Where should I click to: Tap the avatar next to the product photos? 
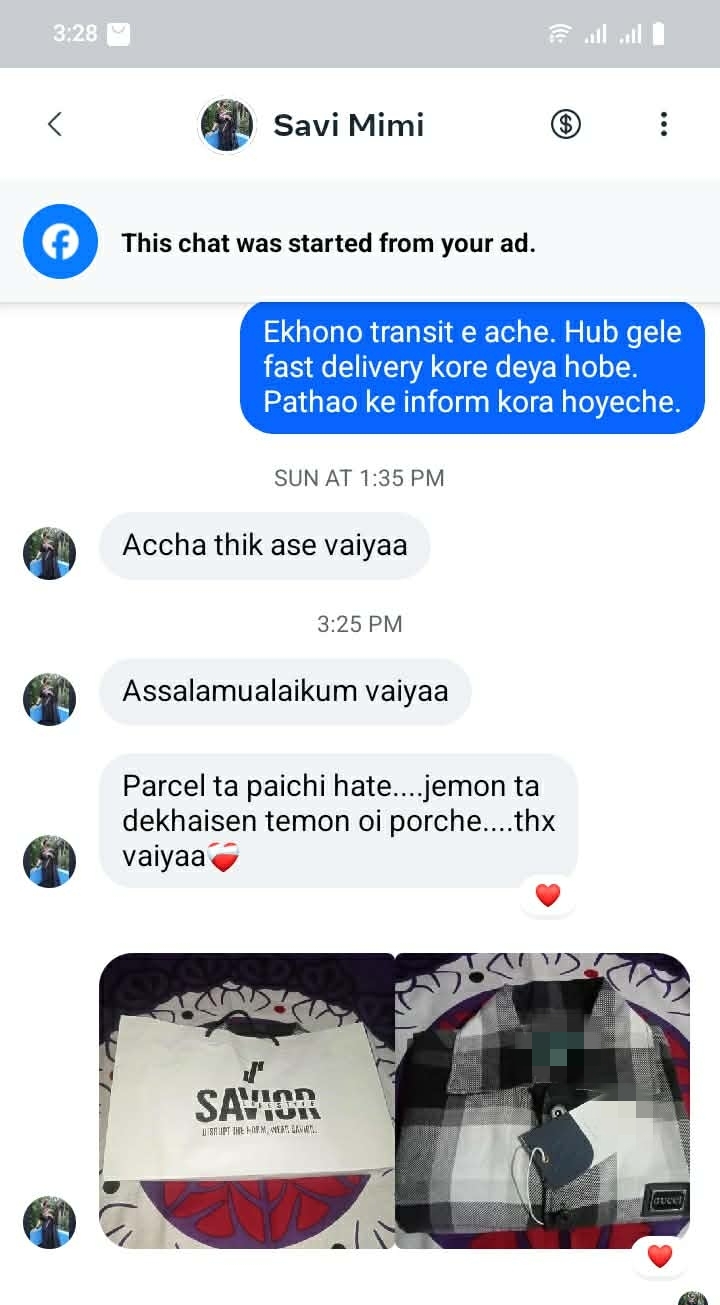tap(48, 1222)
